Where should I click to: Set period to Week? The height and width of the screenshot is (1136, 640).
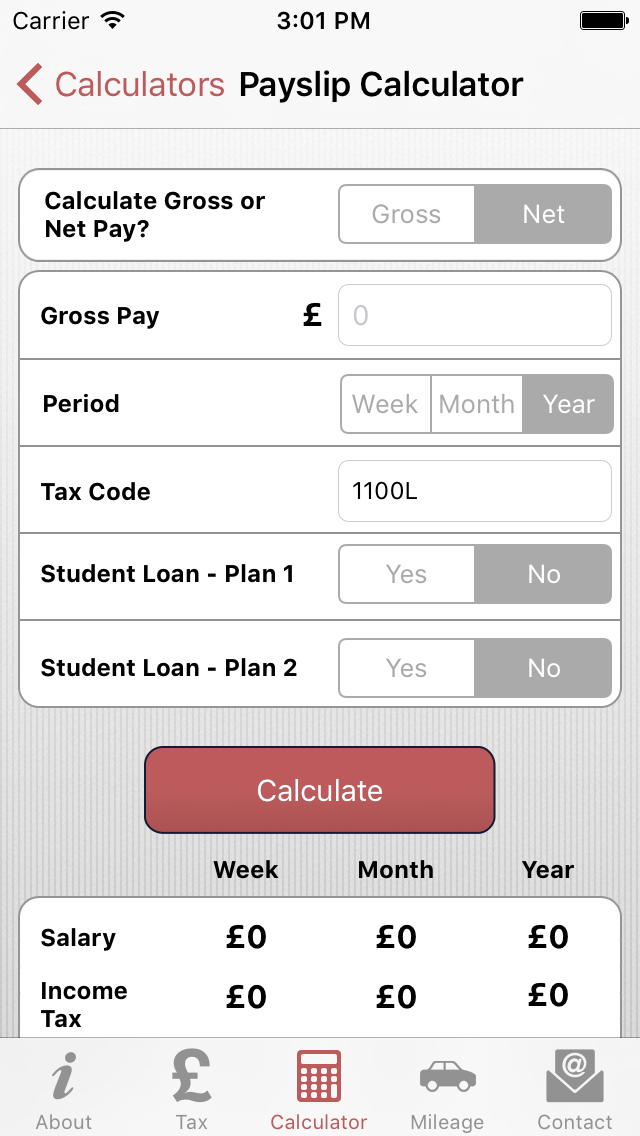[x=386, y=404]
